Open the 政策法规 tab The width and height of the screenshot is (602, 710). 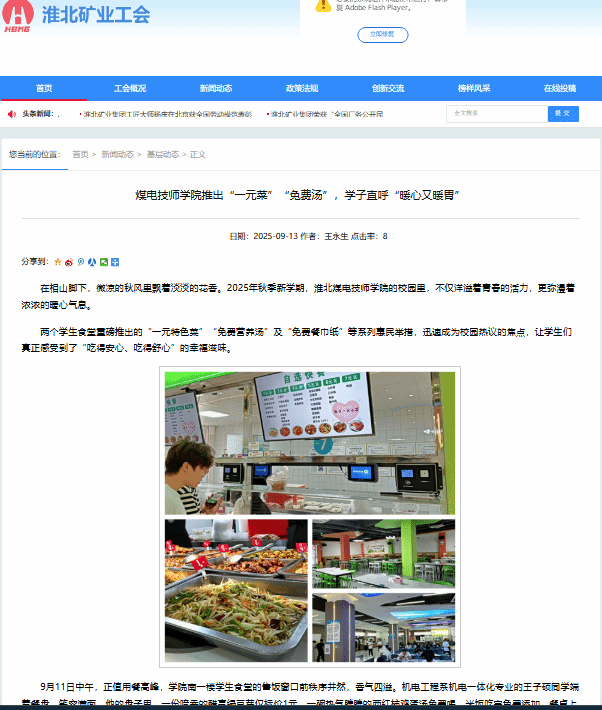click(x=301, y=88)
